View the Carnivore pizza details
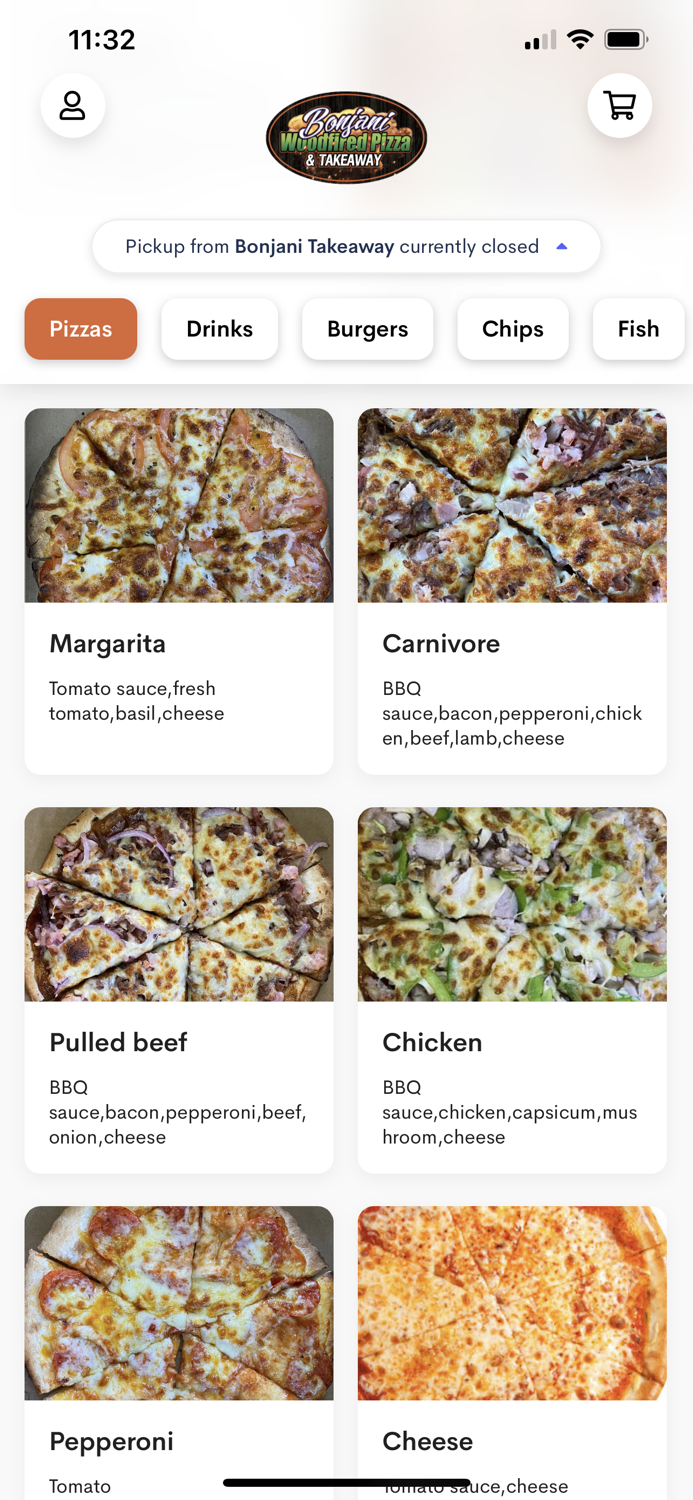 click(x=512, y=590)
